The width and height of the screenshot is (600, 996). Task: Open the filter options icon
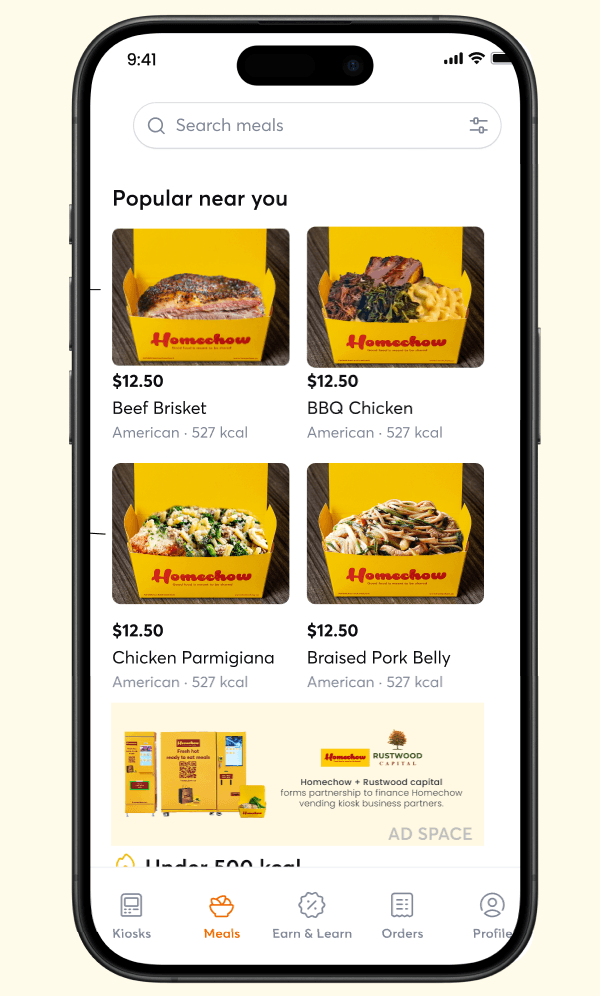pos(479,126)
